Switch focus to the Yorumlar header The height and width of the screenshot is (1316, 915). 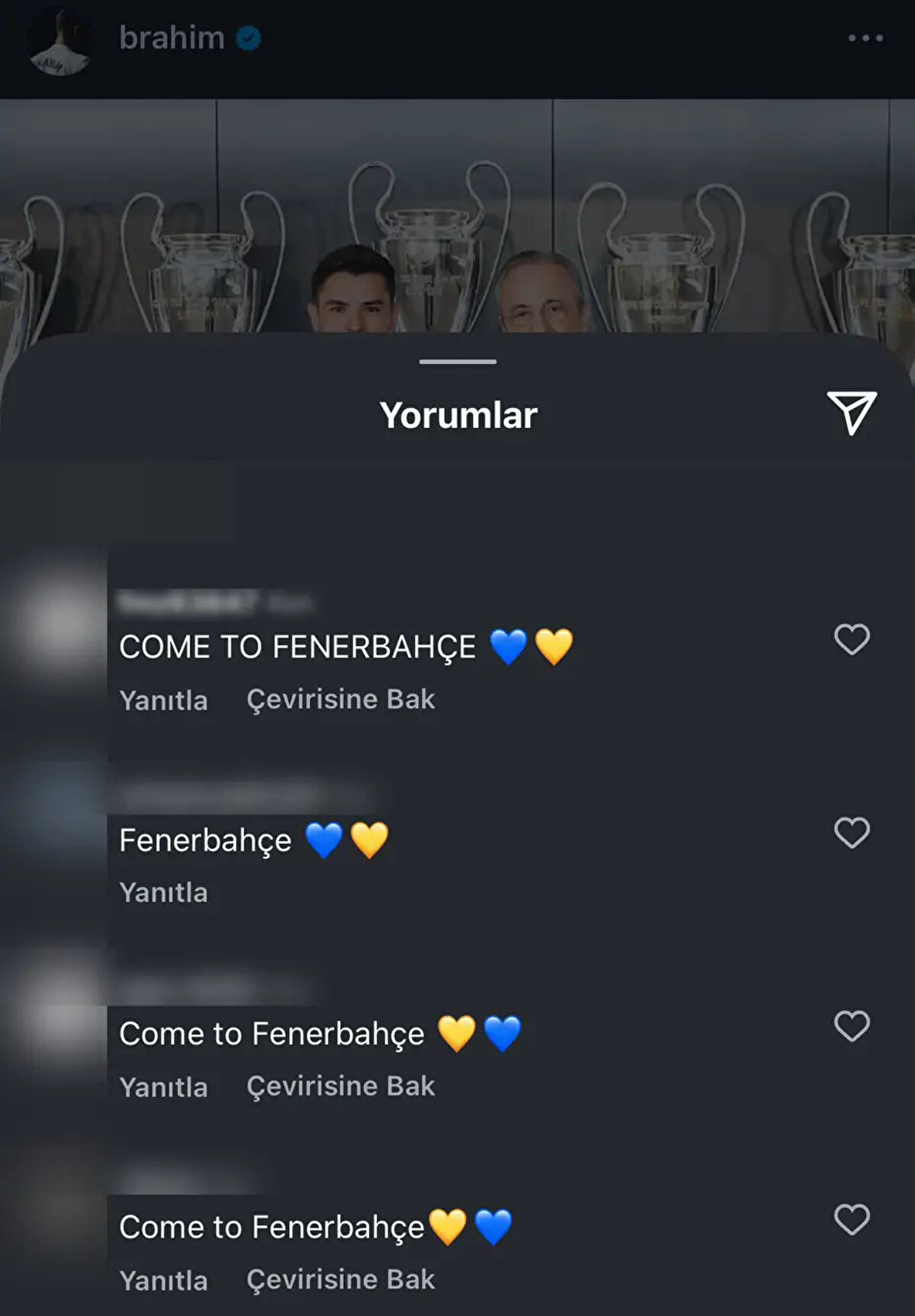click(x=459, y=412)
